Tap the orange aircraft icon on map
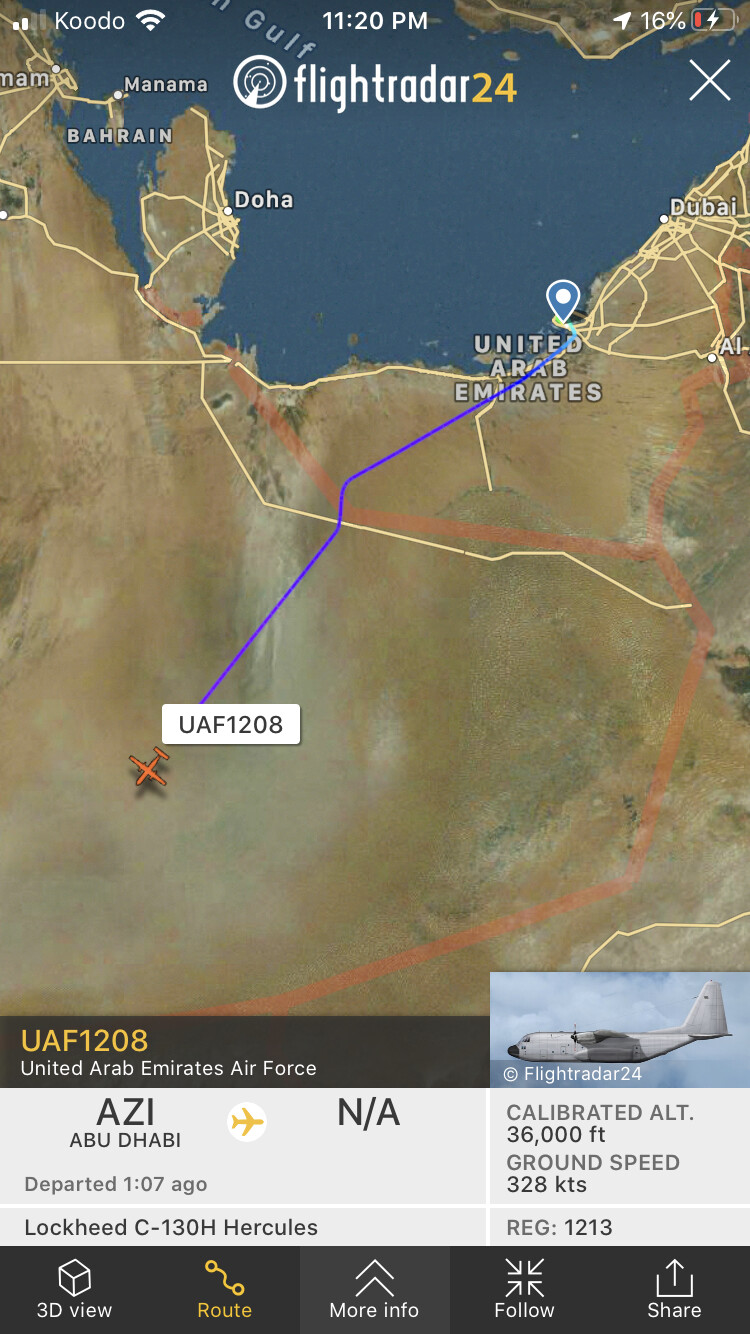The width and height of the screenshot is (750, 1334). click(149, 768)
